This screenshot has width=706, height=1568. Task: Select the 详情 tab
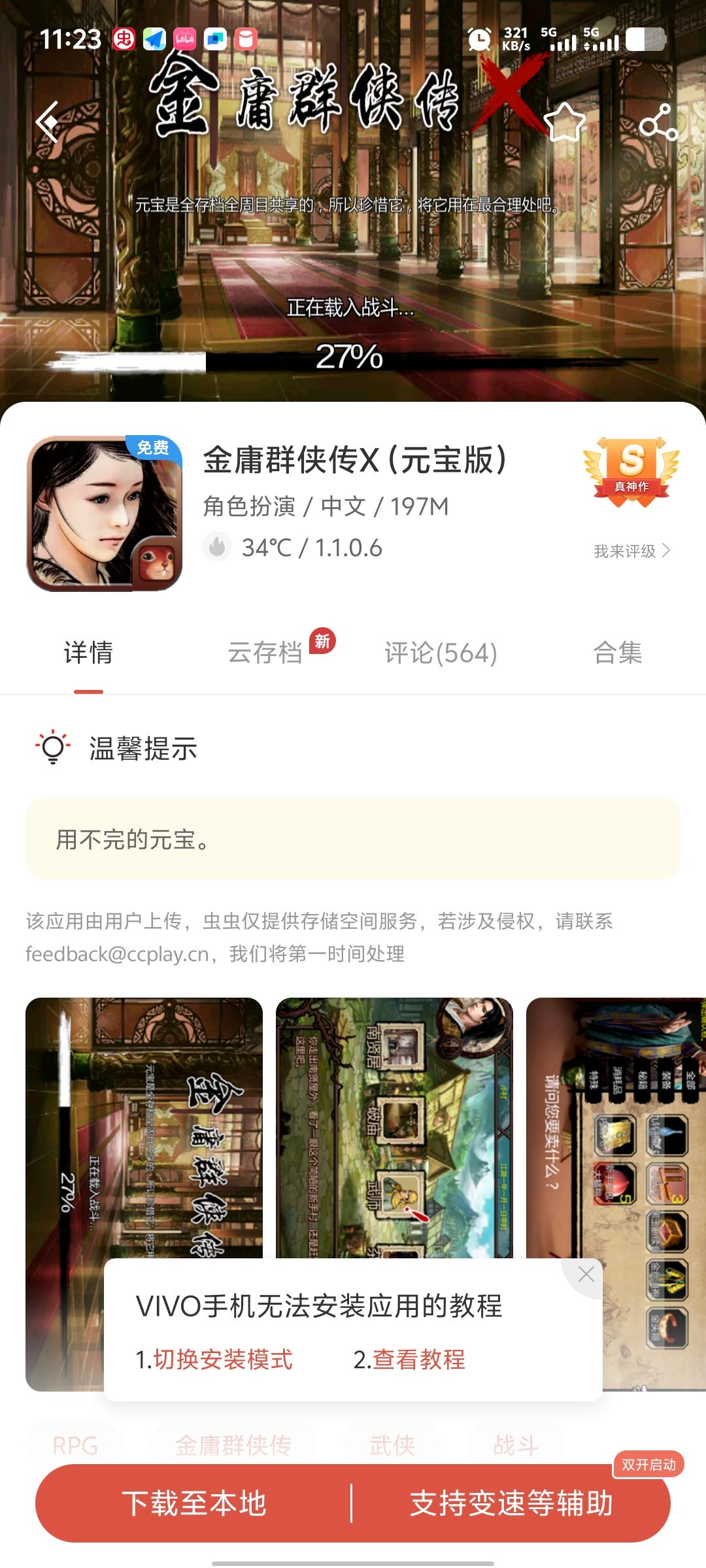88,653
